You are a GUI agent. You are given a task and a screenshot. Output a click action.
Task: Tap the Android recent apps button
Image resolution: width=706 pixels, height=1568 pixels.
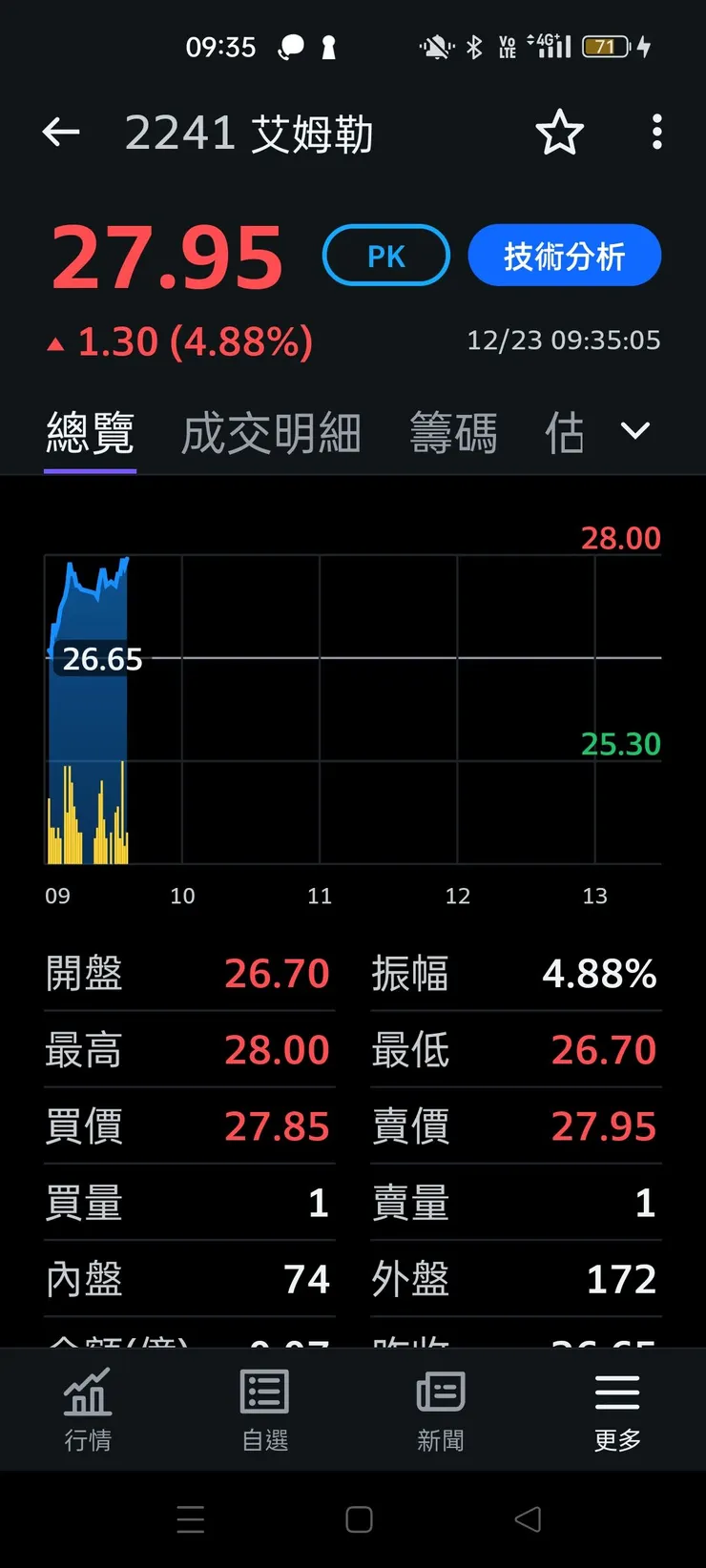click(191, 1518)
